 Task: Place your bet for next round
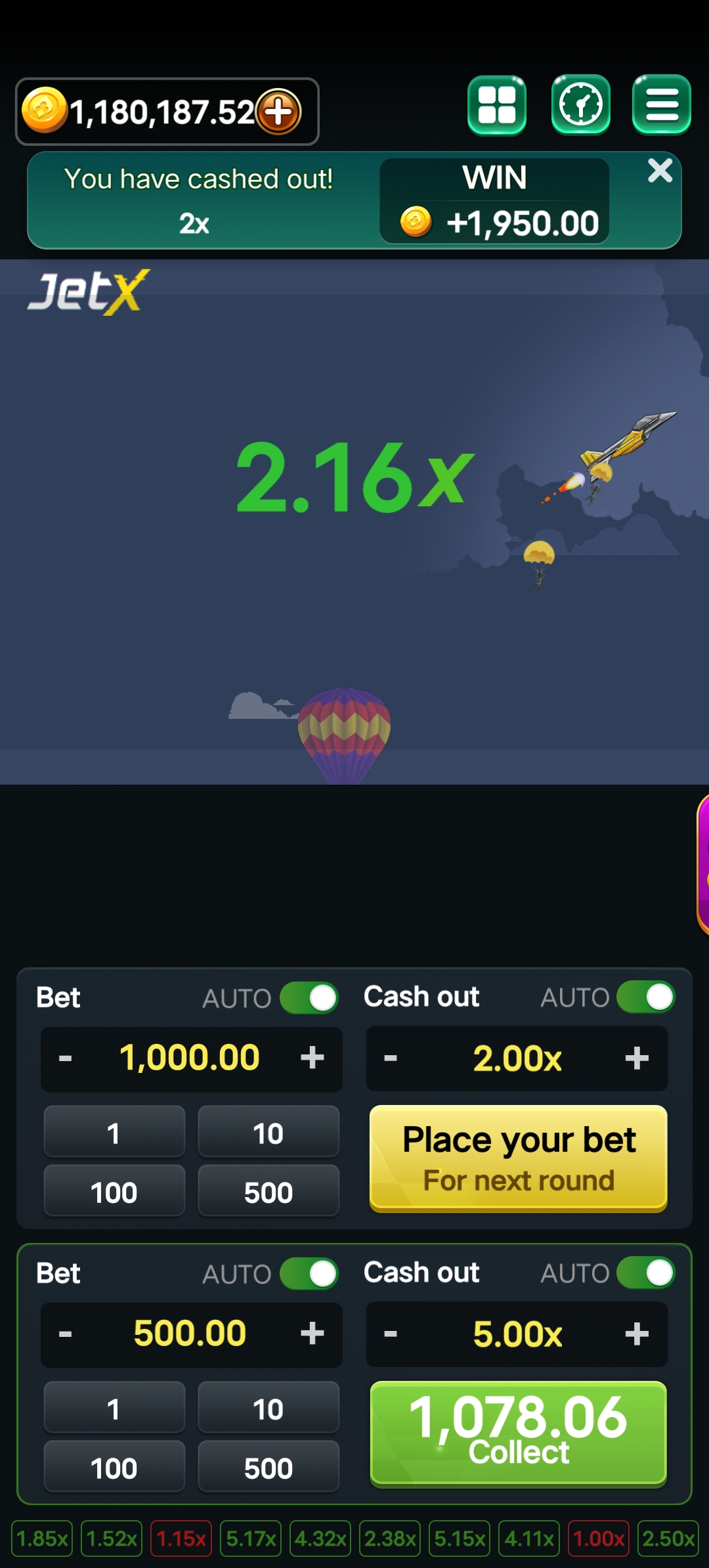click(518, 1158)
